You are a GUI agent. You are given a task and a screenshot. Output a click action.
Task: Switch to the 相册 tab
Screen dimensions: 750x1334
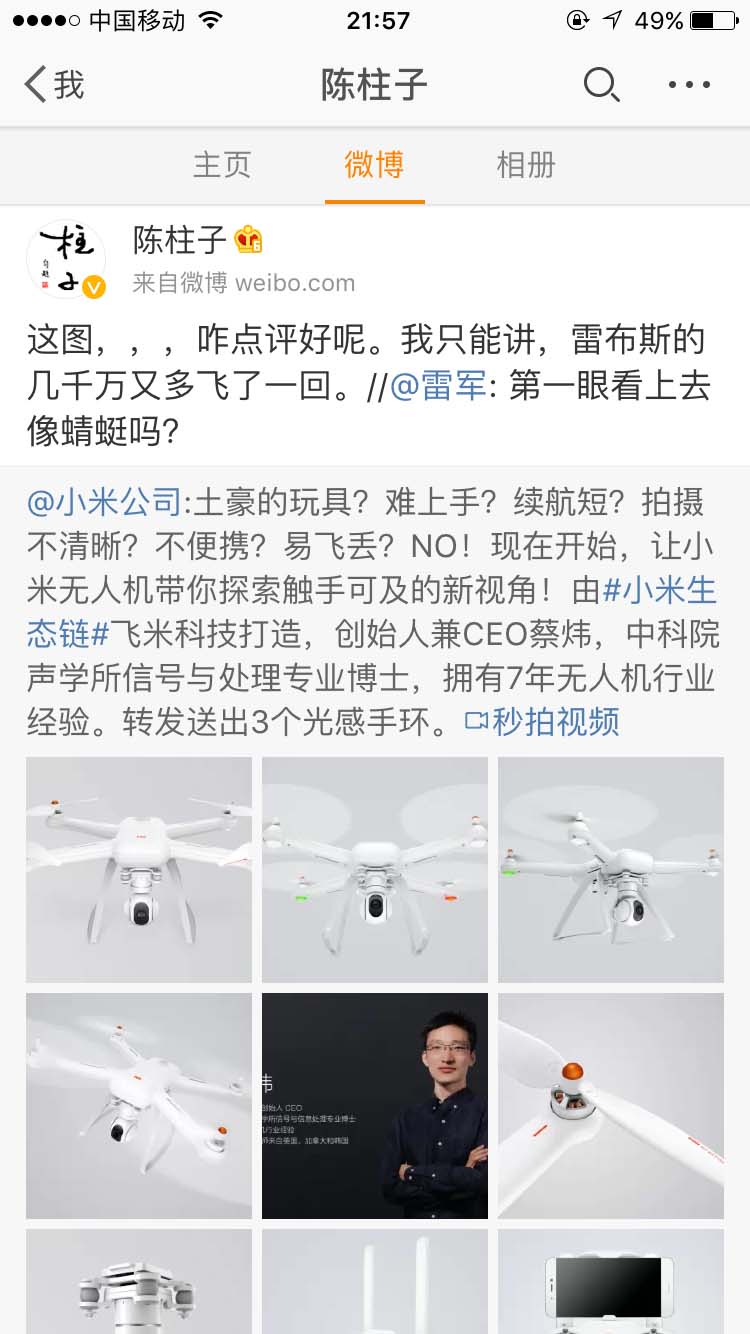coord(524,165)
